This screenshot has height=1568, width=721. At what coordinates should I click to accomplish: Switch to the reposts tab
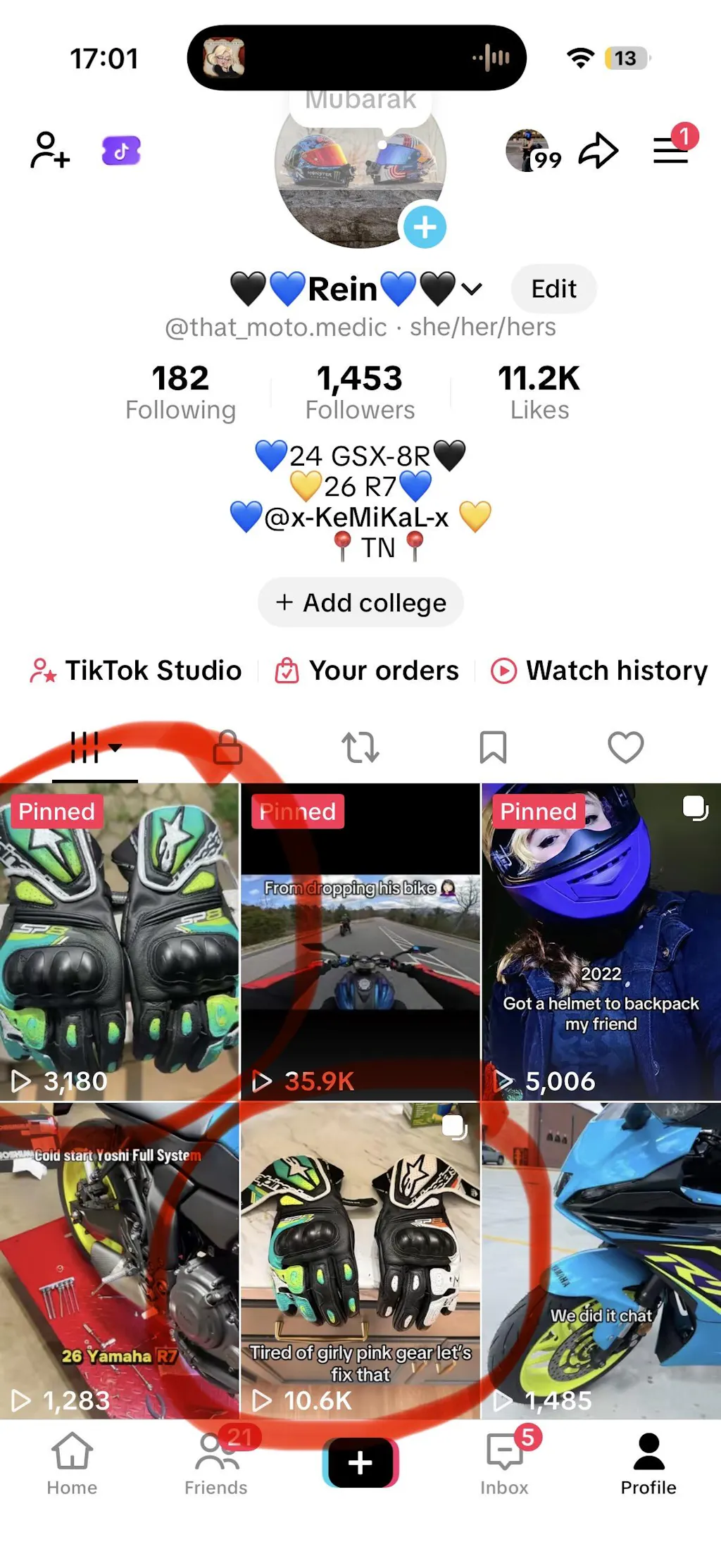click(x=360, y=747)
